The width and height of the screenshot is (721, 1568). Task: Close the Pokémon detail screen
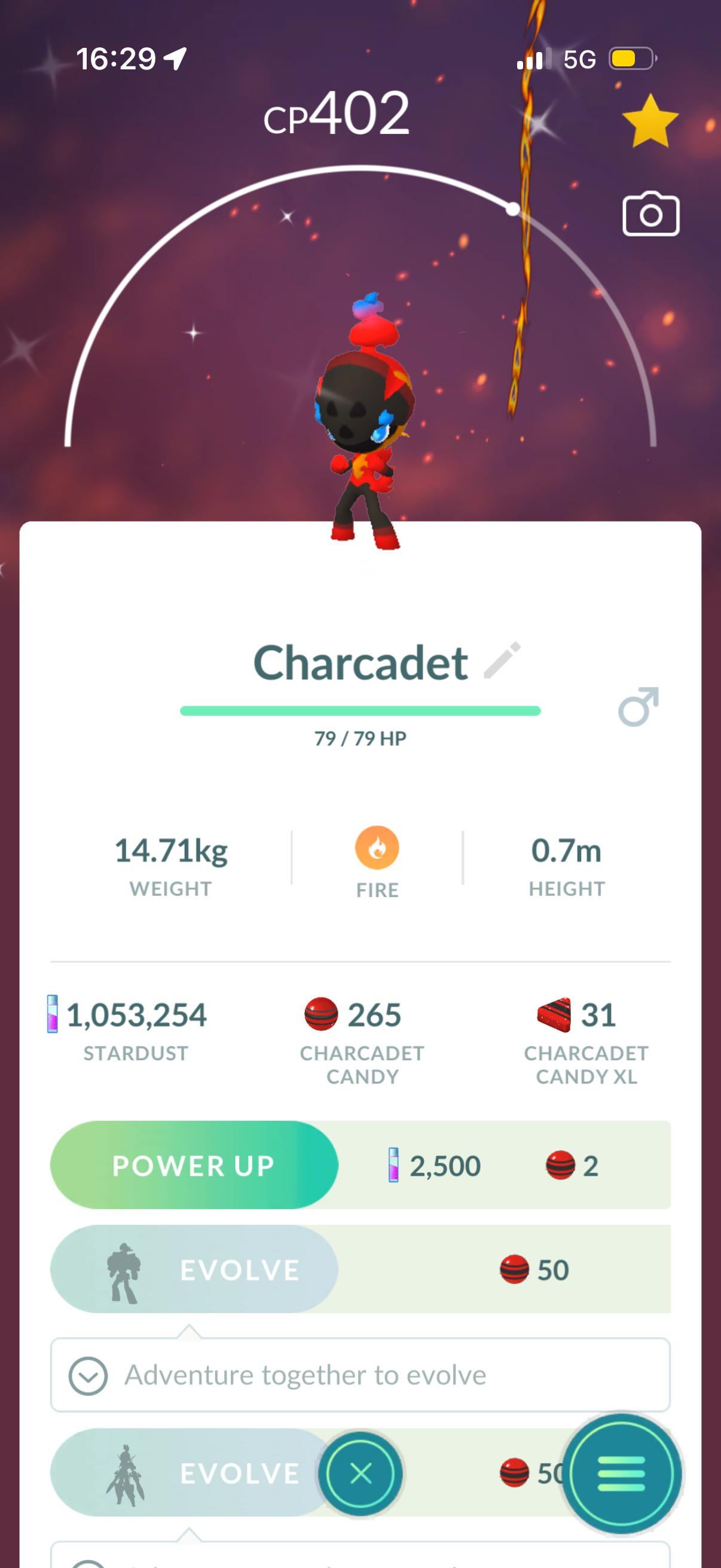coord(361,1473)
